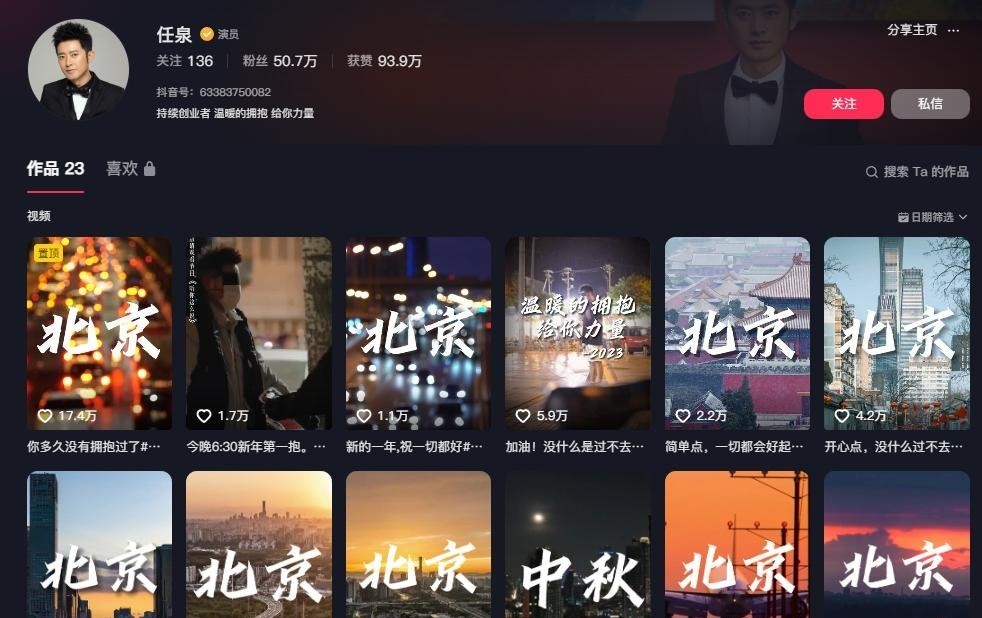982x618 pixels.
Task: View the 关注 136 following list
Action: click(x=185, y=61)
